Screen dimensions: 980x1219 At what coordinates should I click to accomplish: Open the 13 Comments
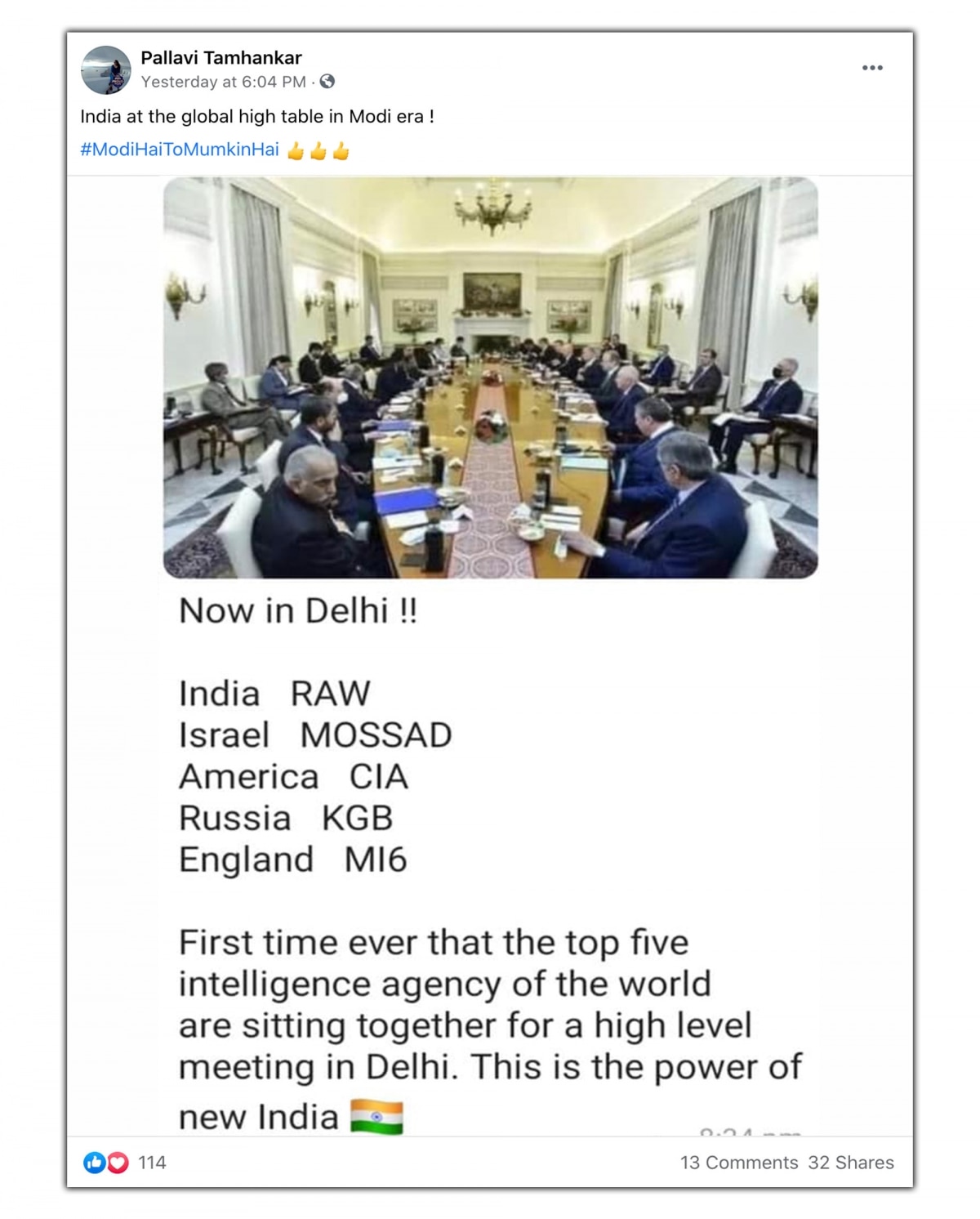point(738,1163)
